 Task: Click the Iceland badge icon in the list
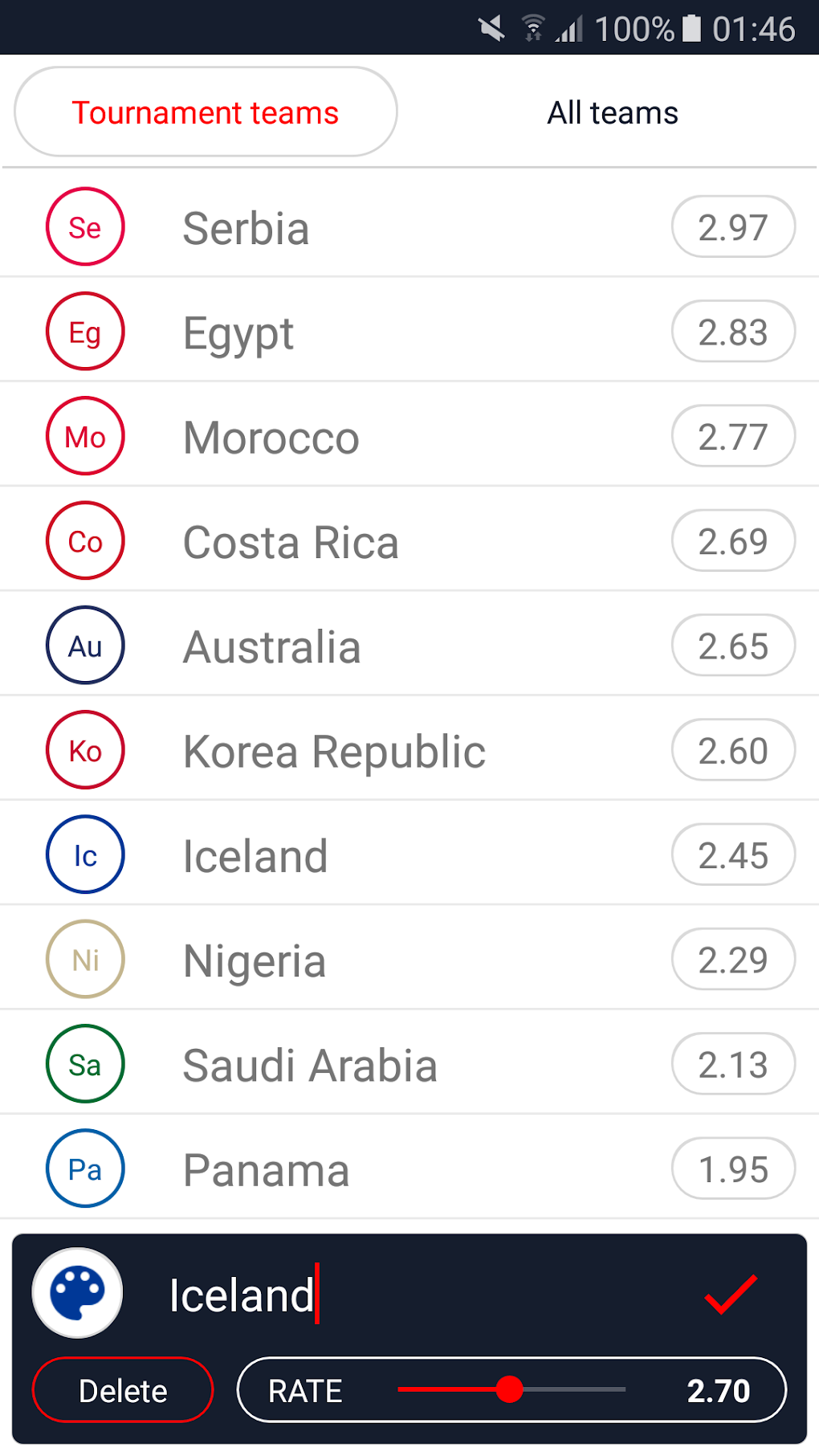(84, 854)
